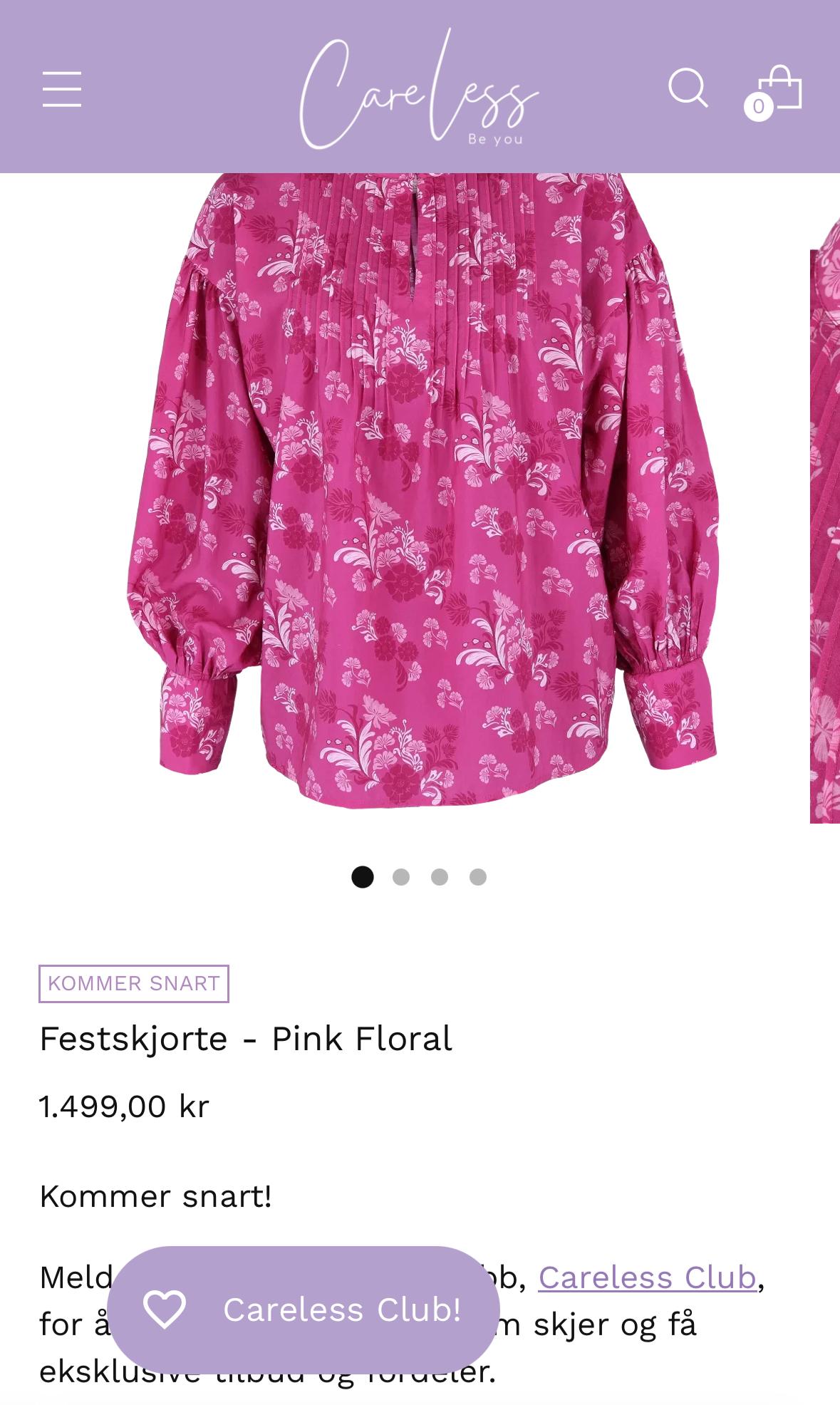Open the pink floral shirt image

[422, 492]
